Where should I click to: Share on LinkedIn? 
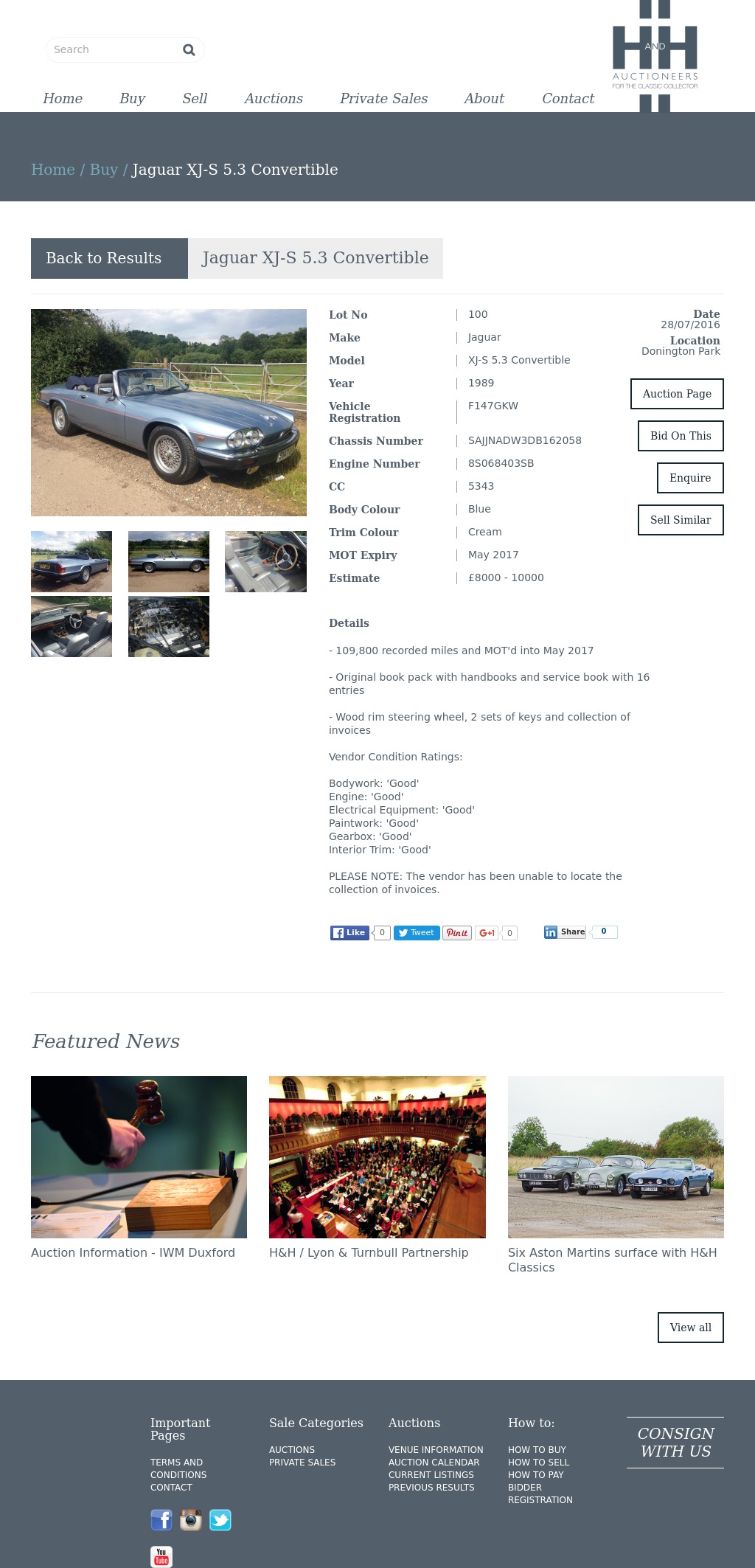coord(565,932)
